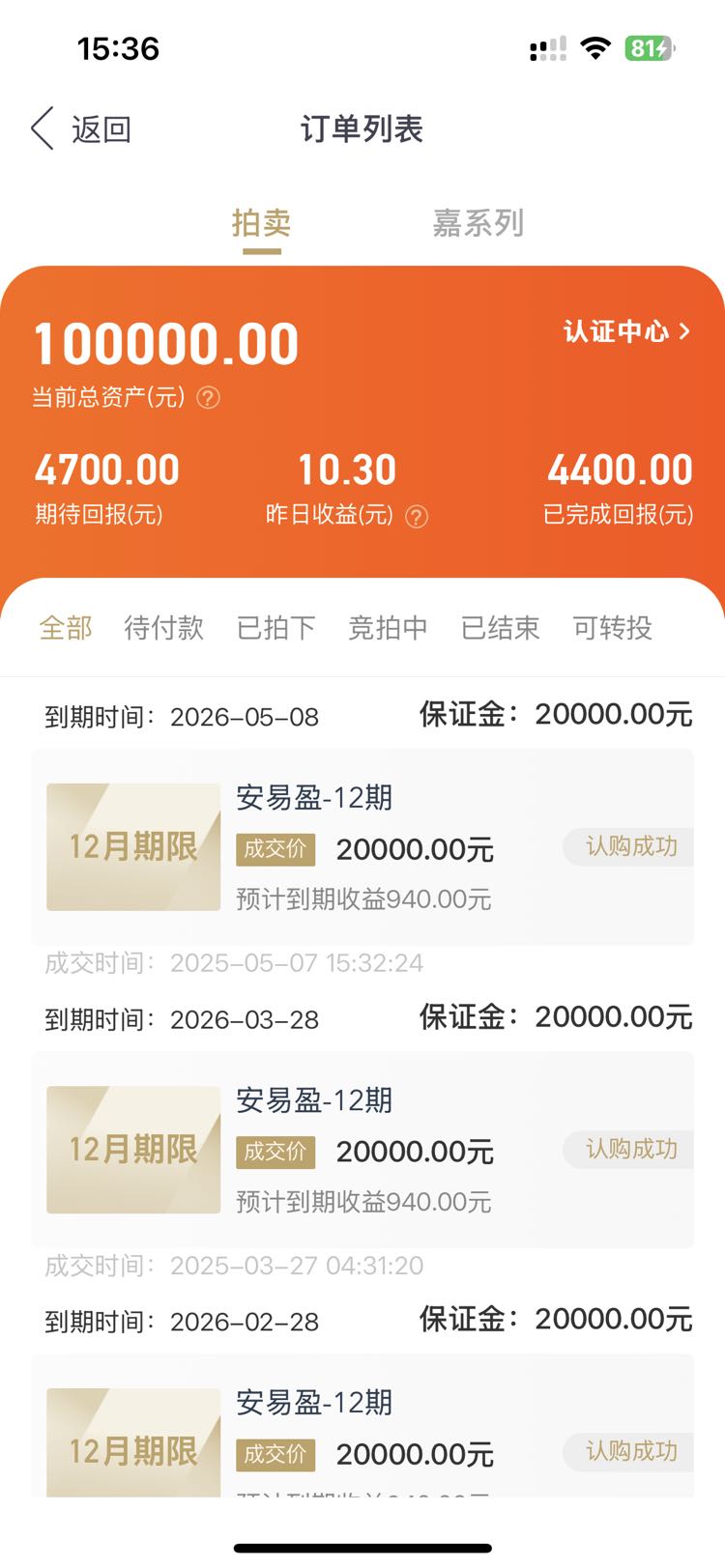
Task: Select the 全部 filter tab
Action: pos(66,628)
